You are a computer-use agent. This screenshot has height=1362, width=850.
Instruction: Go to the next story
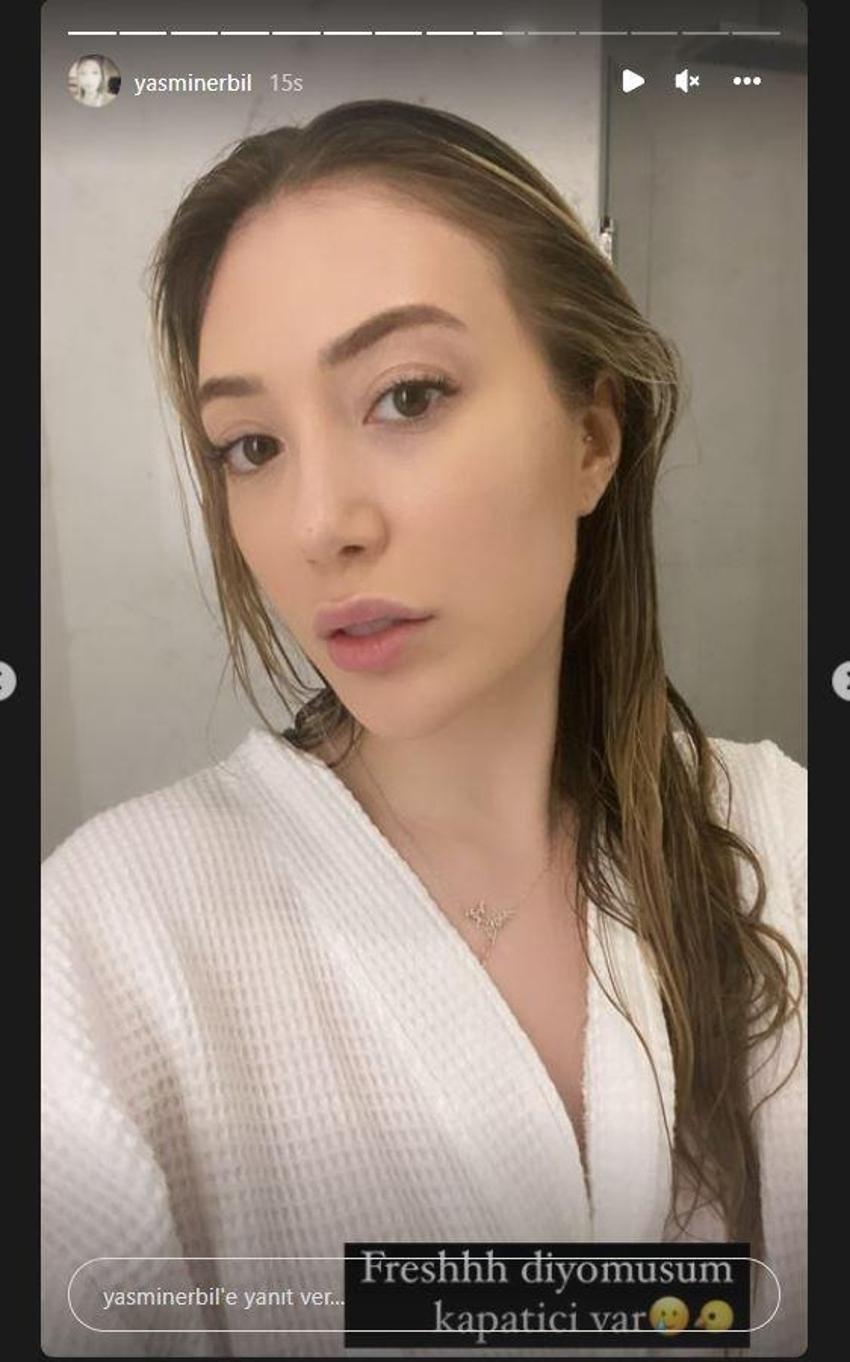(842, 681)
